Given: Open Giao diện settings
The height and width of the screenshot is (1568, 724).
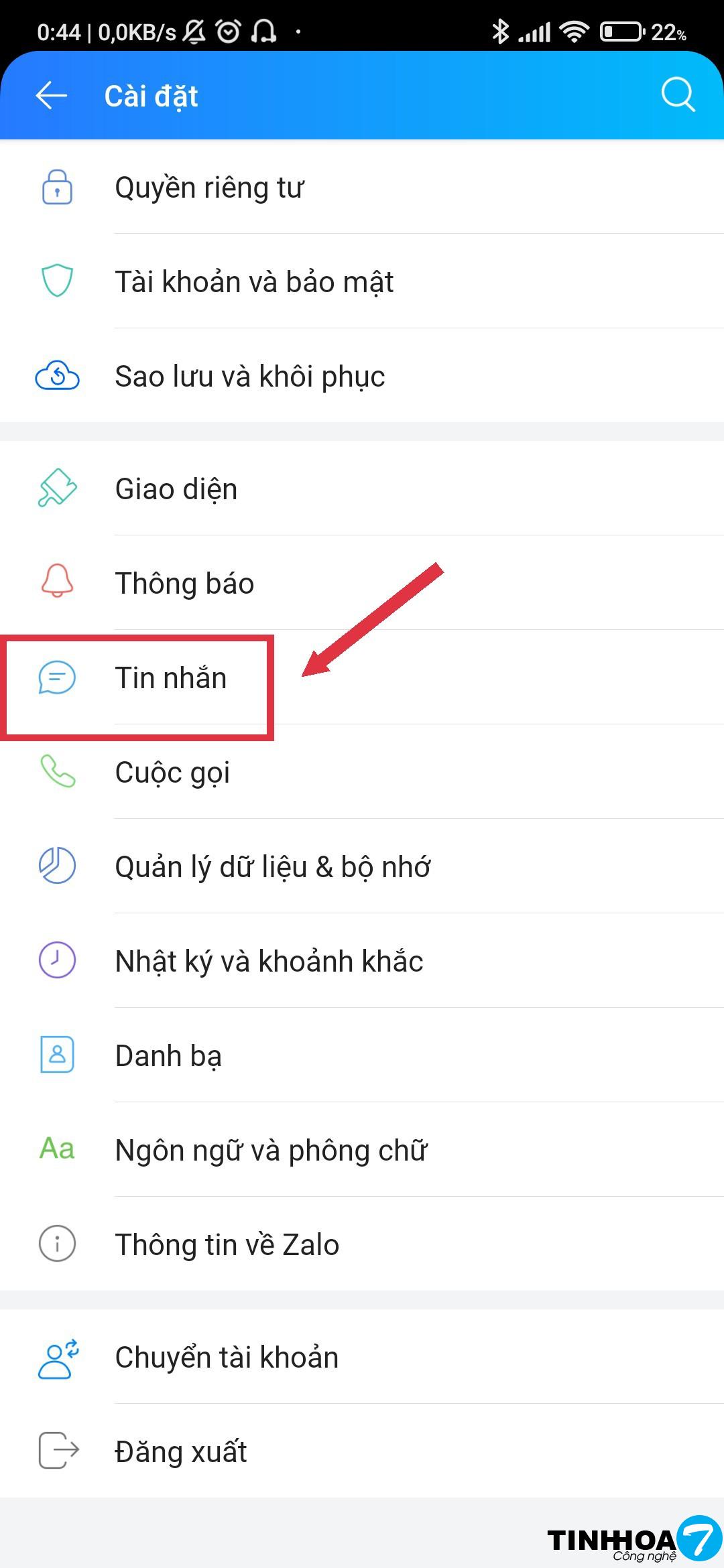Looking at the screenshot, I should pyautogui.click(x=176, y=489).
